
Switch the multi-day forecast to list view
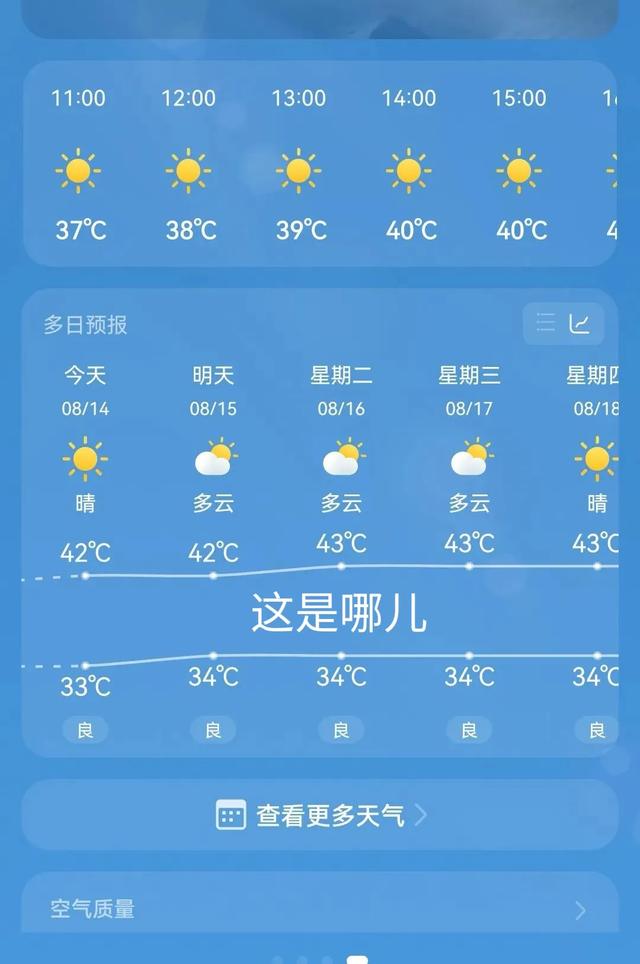546,323
